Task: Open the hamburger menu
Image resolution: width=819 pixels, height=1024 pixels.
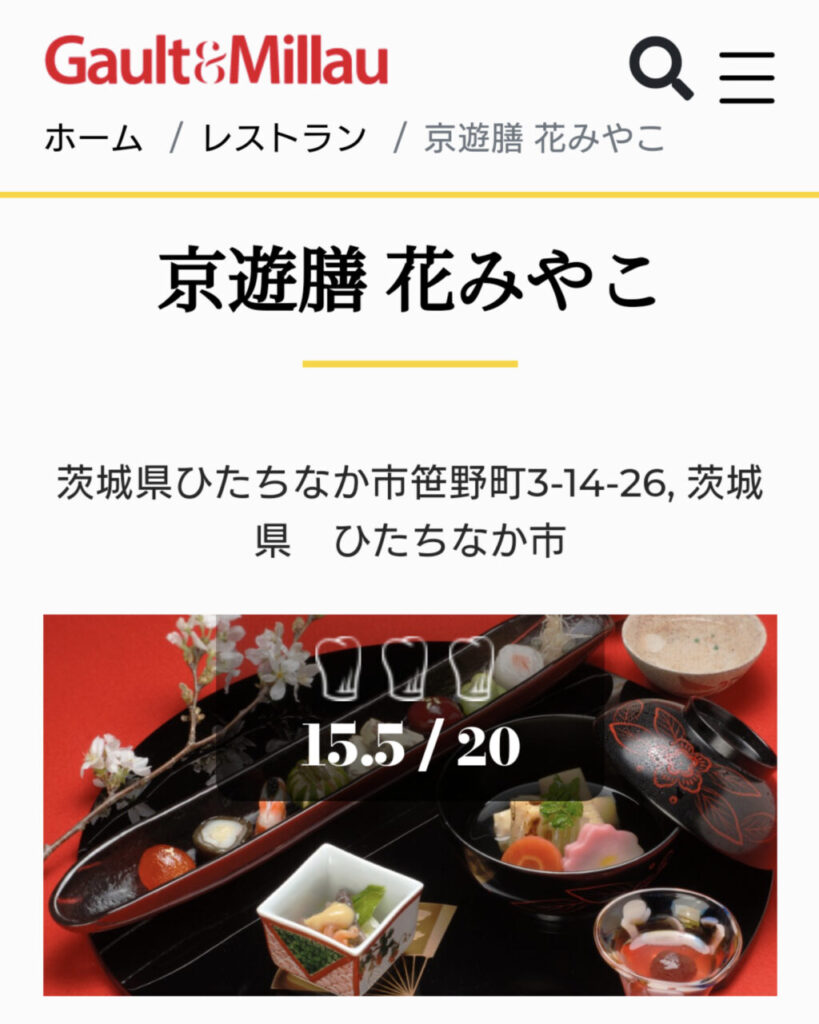Action: 747,76
